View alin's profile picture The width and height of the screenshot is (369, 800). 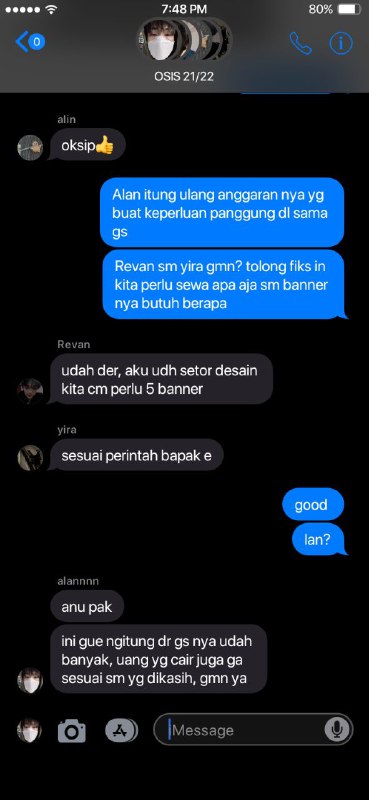coord(30,147)
